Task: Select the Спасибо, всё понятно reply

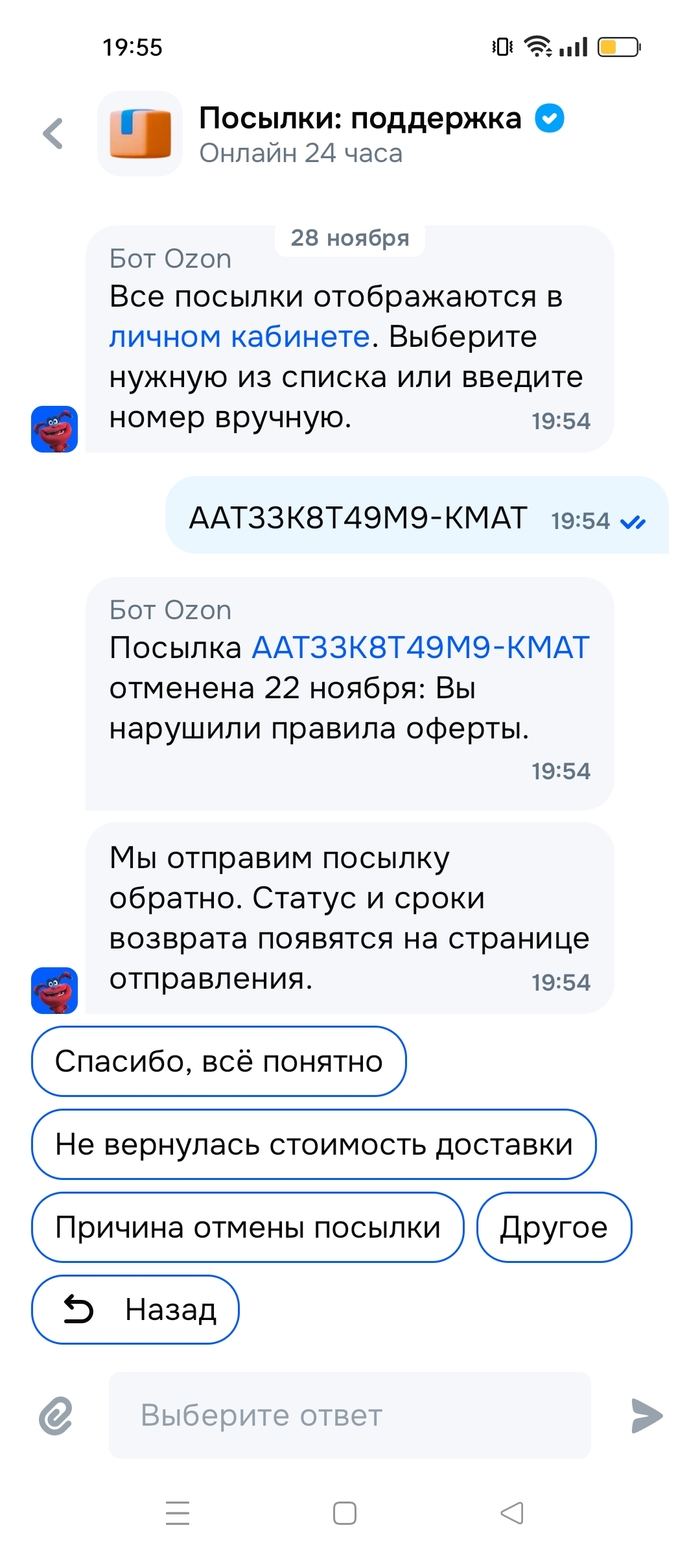Action: pos(218,1061)
